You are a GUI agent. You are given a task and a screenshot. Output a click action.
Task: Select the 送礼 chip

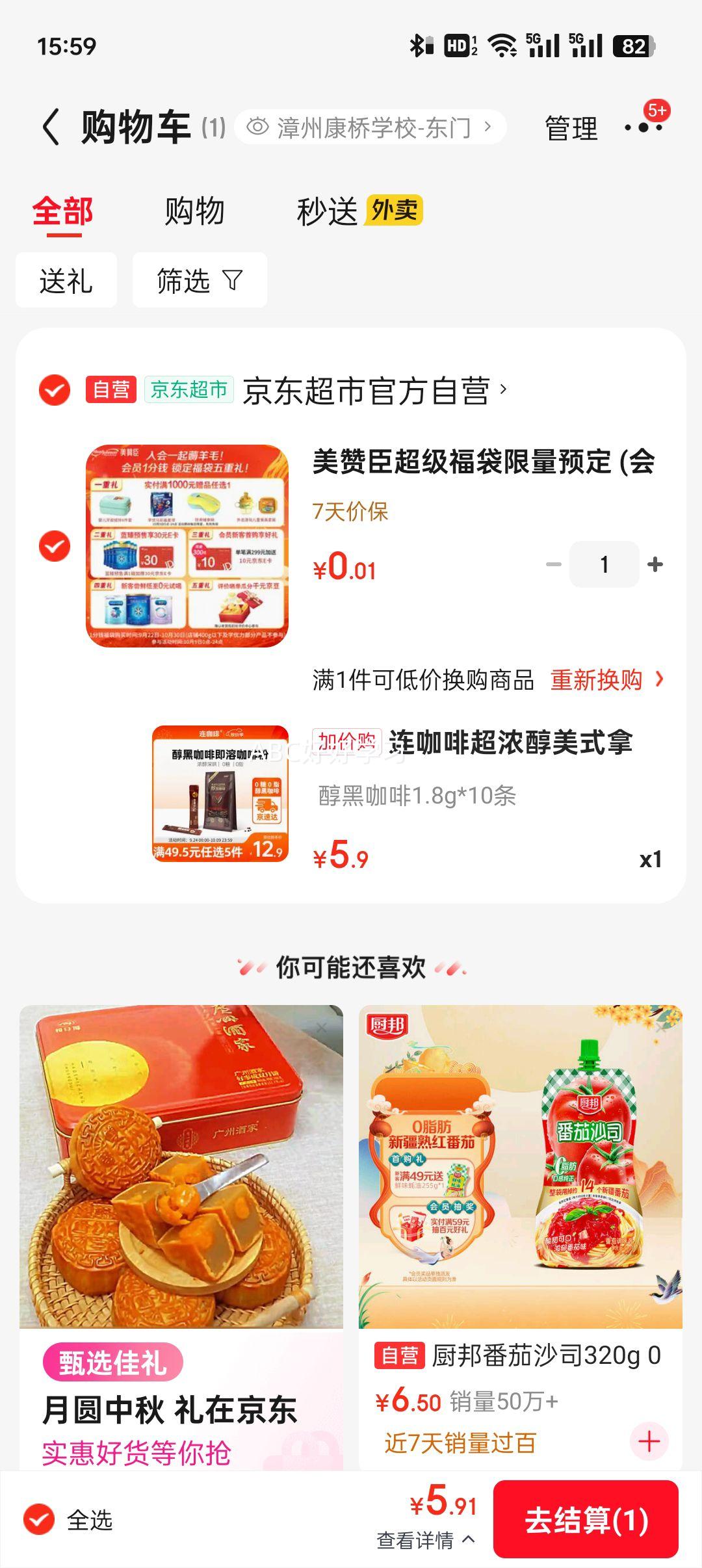[x=66, y=281]
